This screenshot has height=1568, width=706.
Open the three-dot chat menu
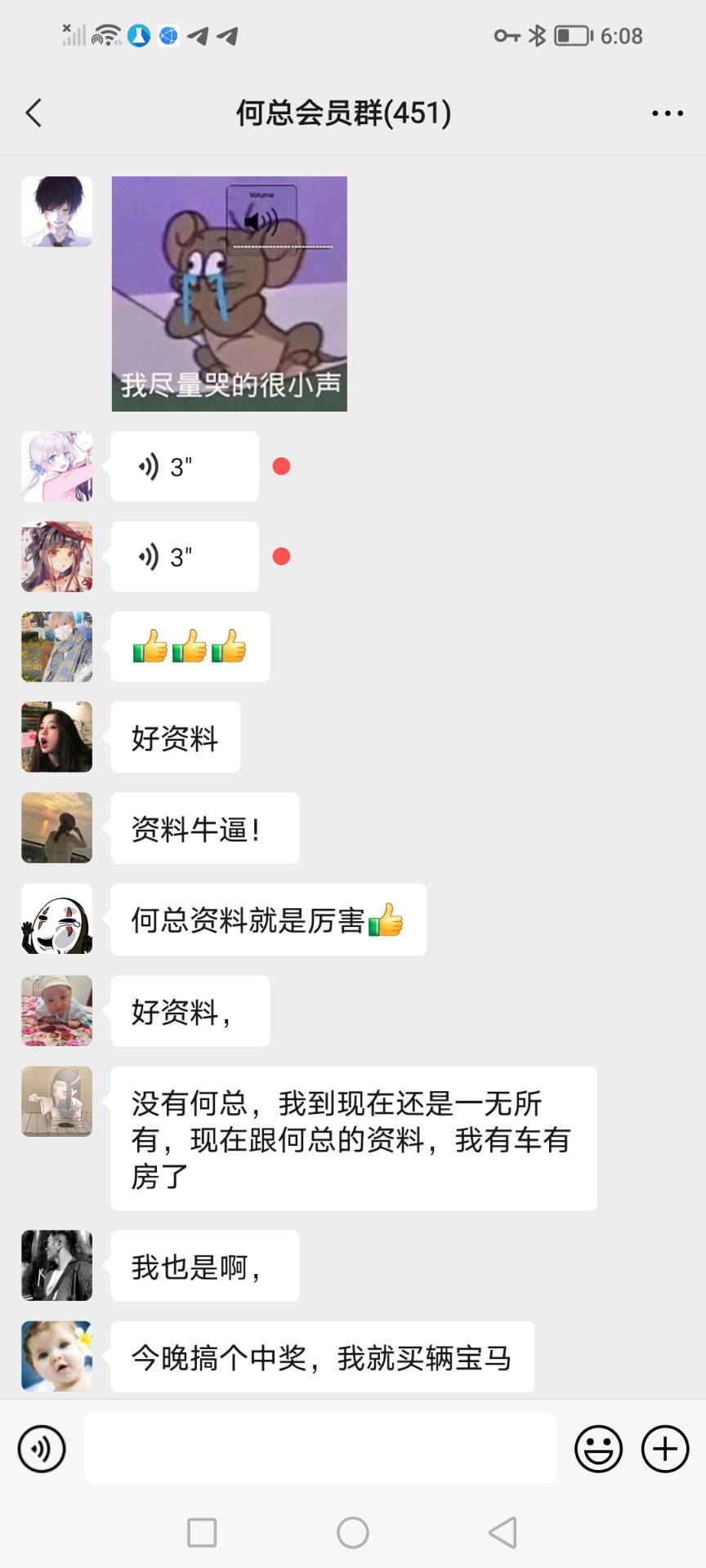tap(668, 114)
